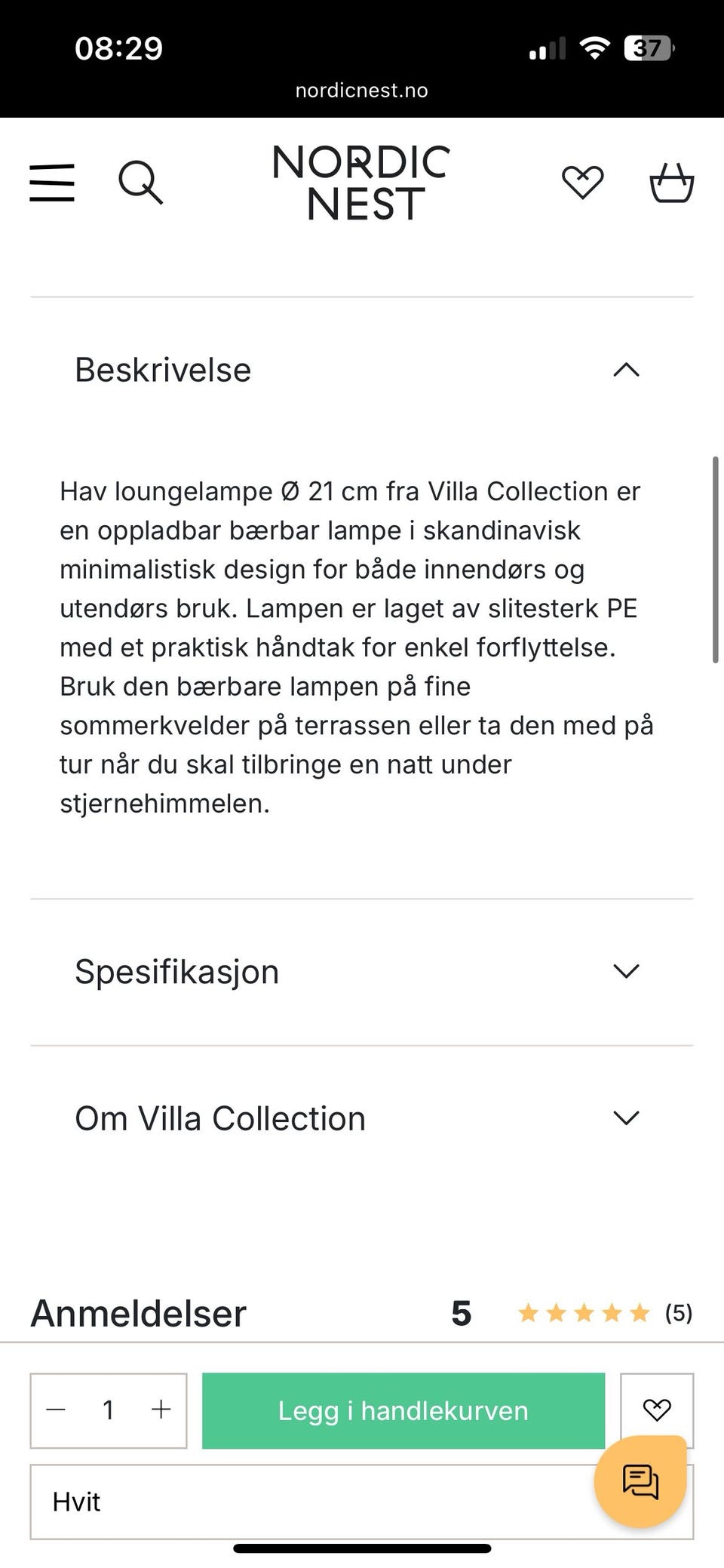Decrease quantity with the minus stepper
This screenshot has height=1568, width=724.
coord(57,1410)
